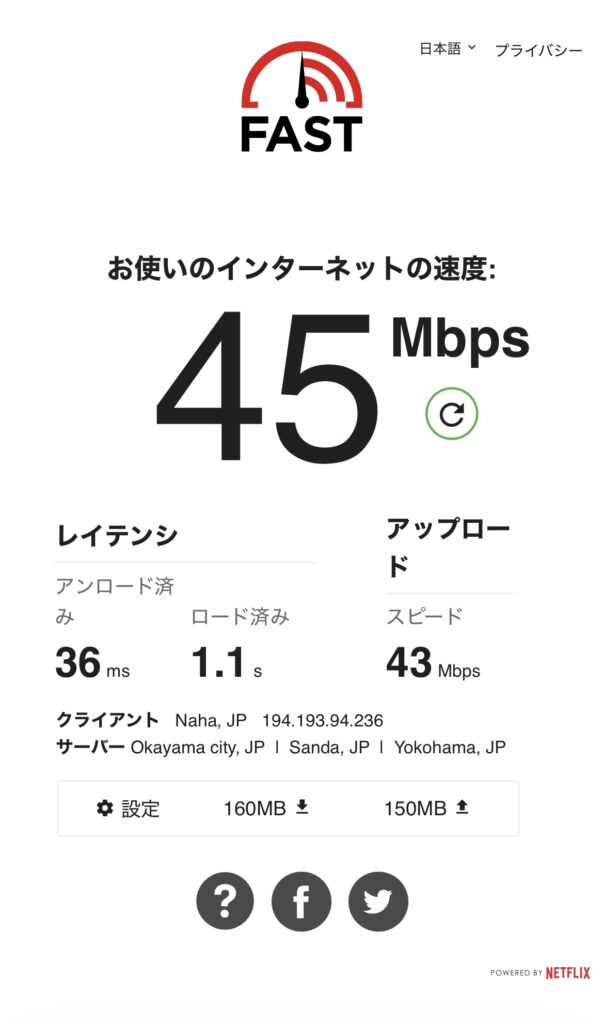604x1024 pixels.
Task: Open the Powered by Netflix link
Action: tap(540, 972)
